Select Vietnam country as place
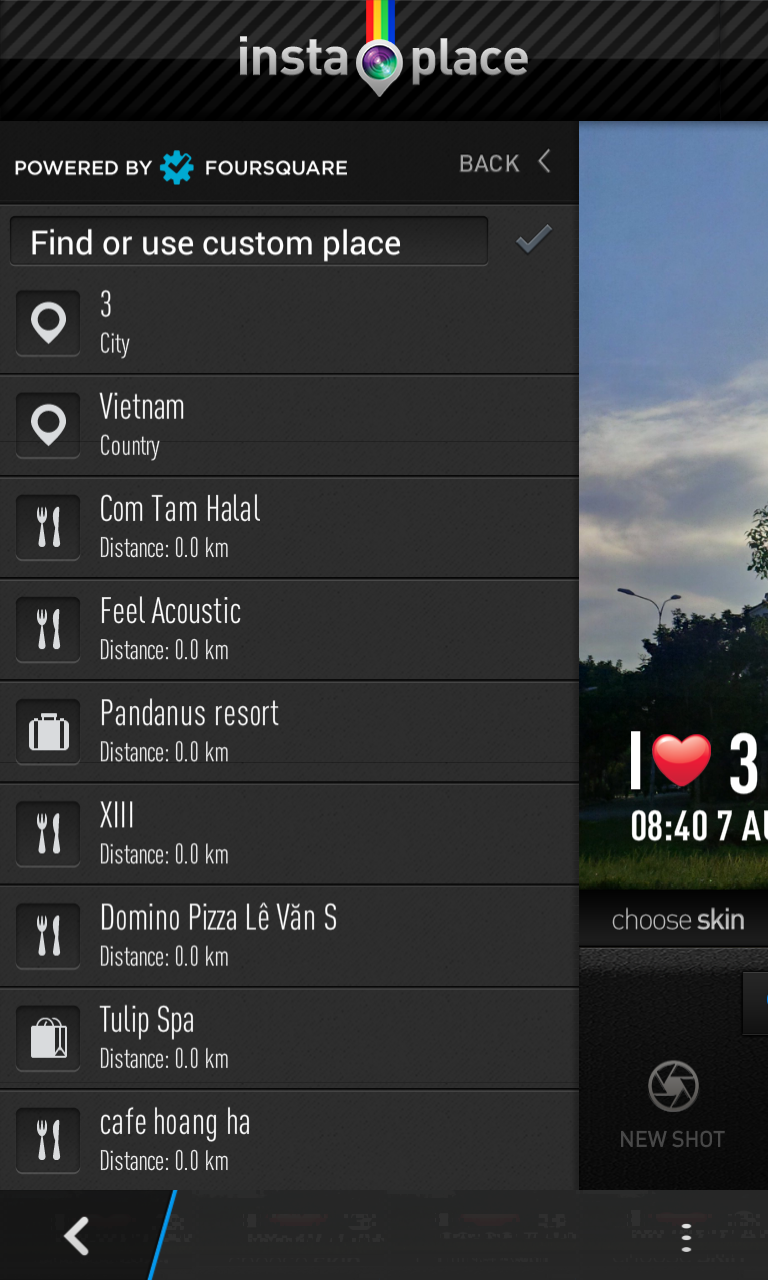The image size is (768, 1280). 289,426
